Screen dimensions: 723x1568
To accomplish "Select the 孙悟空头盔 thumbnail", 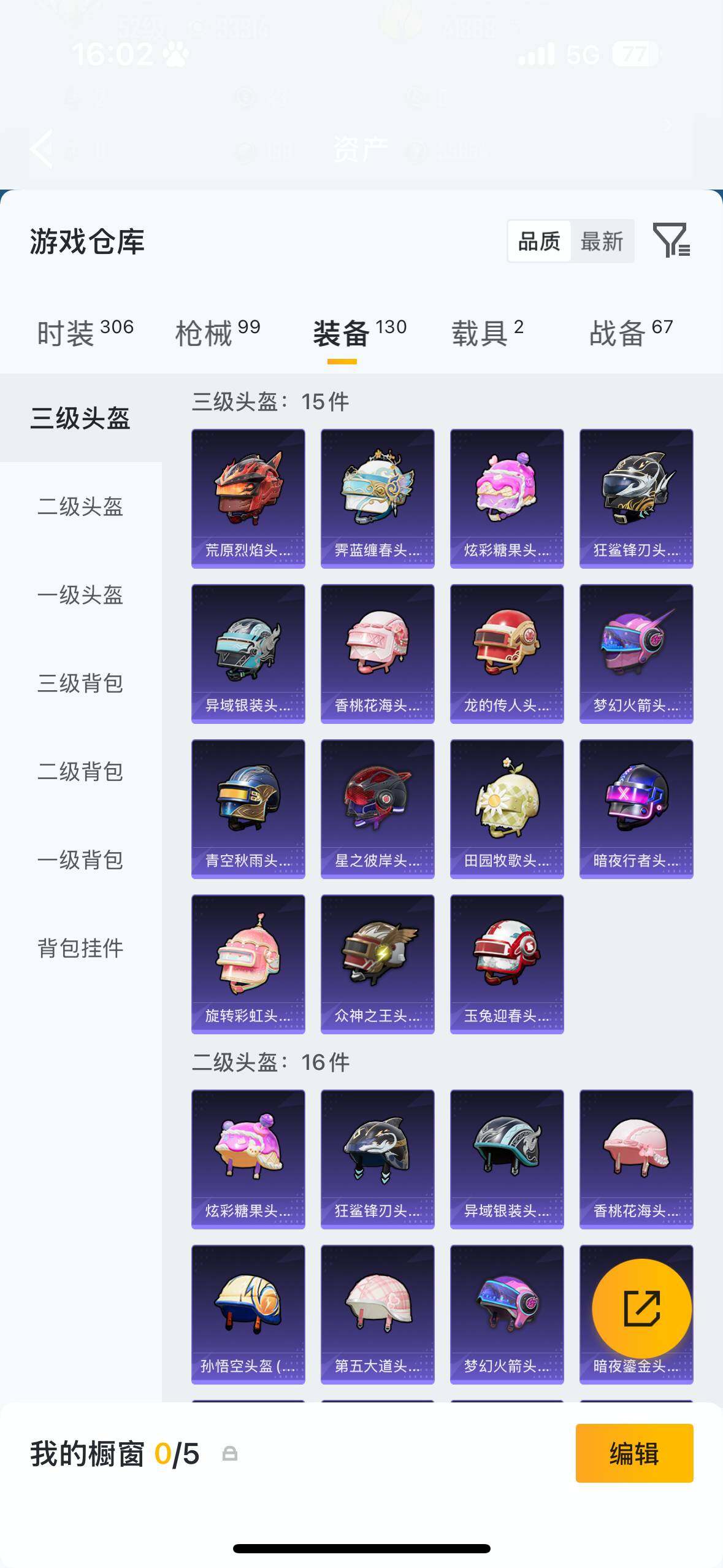I will (248, 1310).
